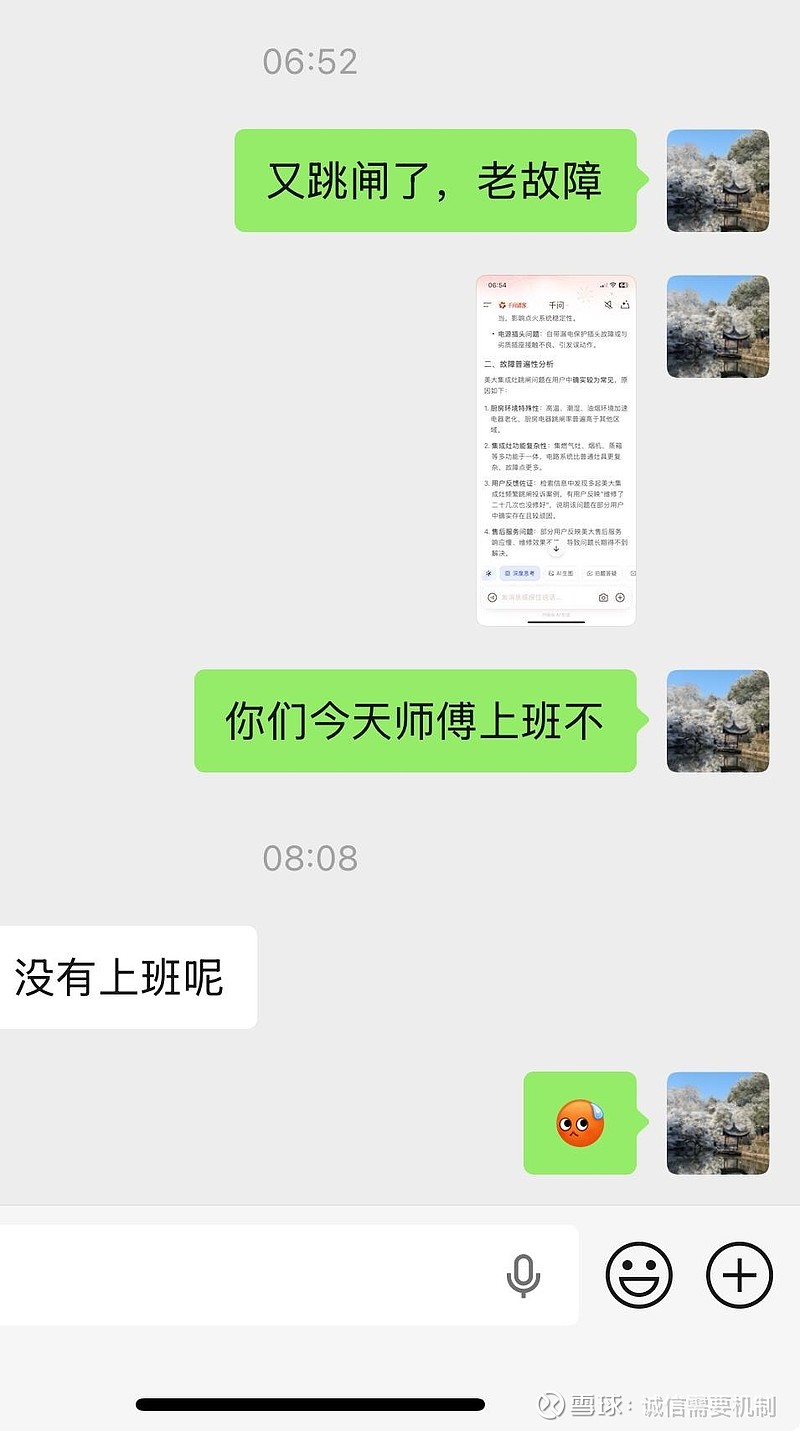Click the plus icon to attach content
The height and width of the screenshot is (1431, 800).
739,1275
